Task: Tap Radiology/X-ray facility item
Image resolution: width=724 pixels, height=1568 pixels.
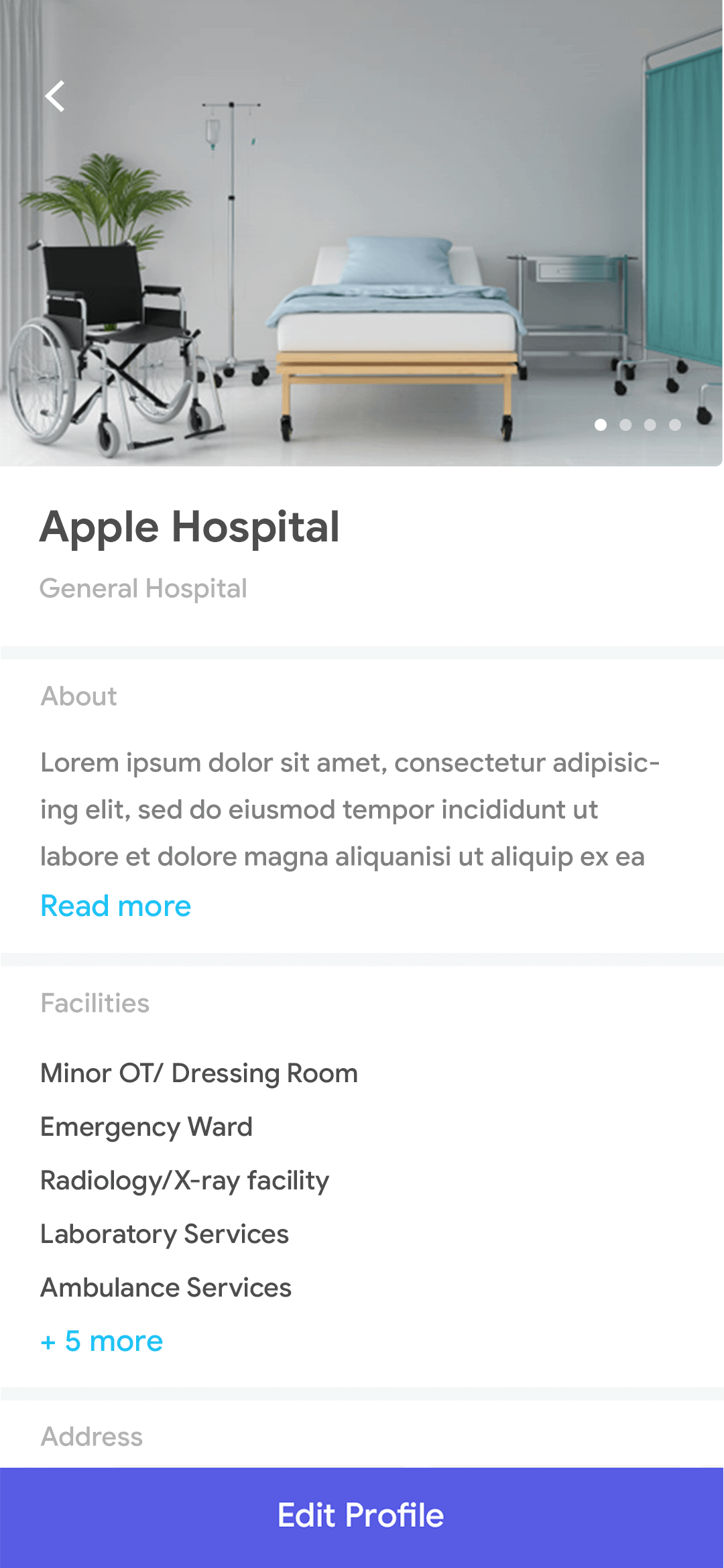Action: 184,1180
